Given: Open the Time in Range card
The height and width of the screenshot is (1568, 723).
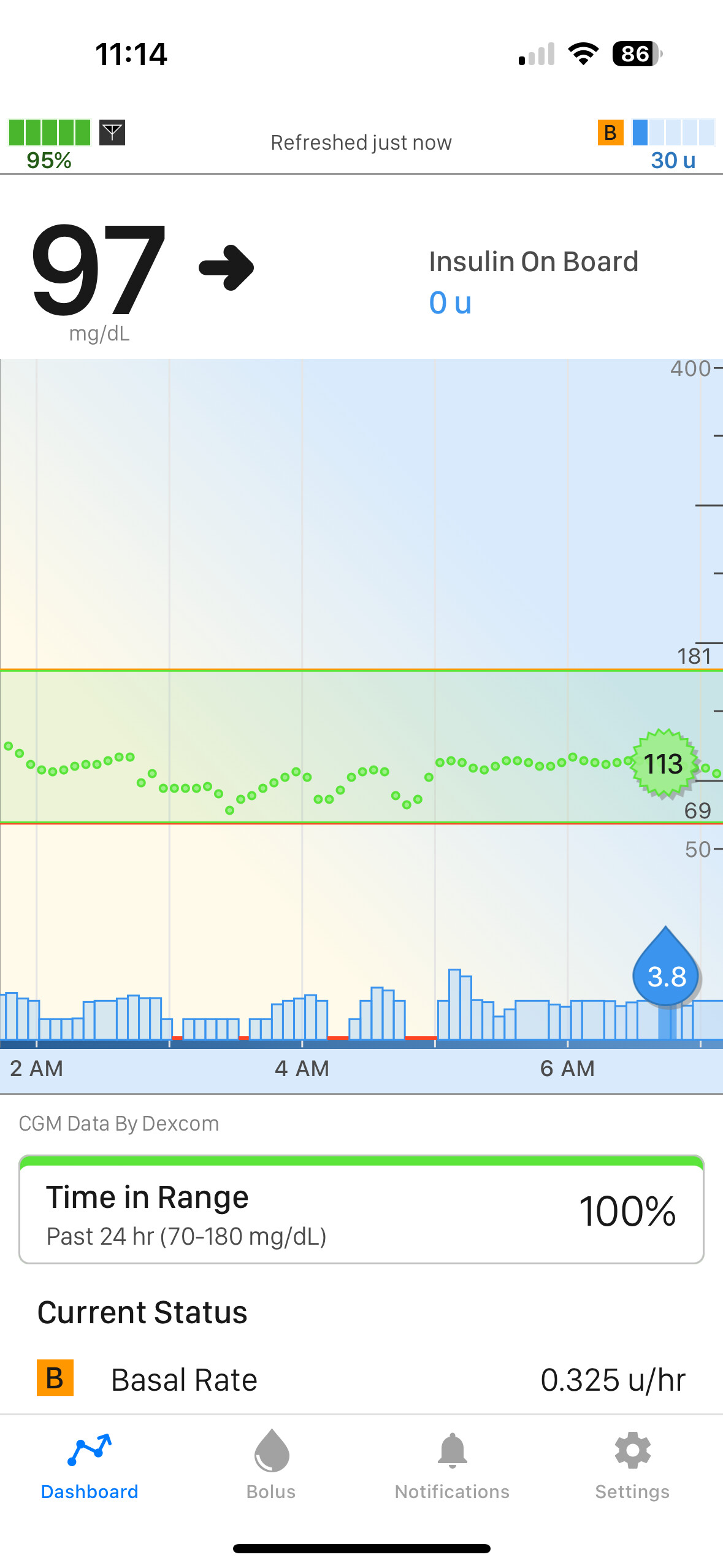Looking at the screenshot, I should (361, 1211).
